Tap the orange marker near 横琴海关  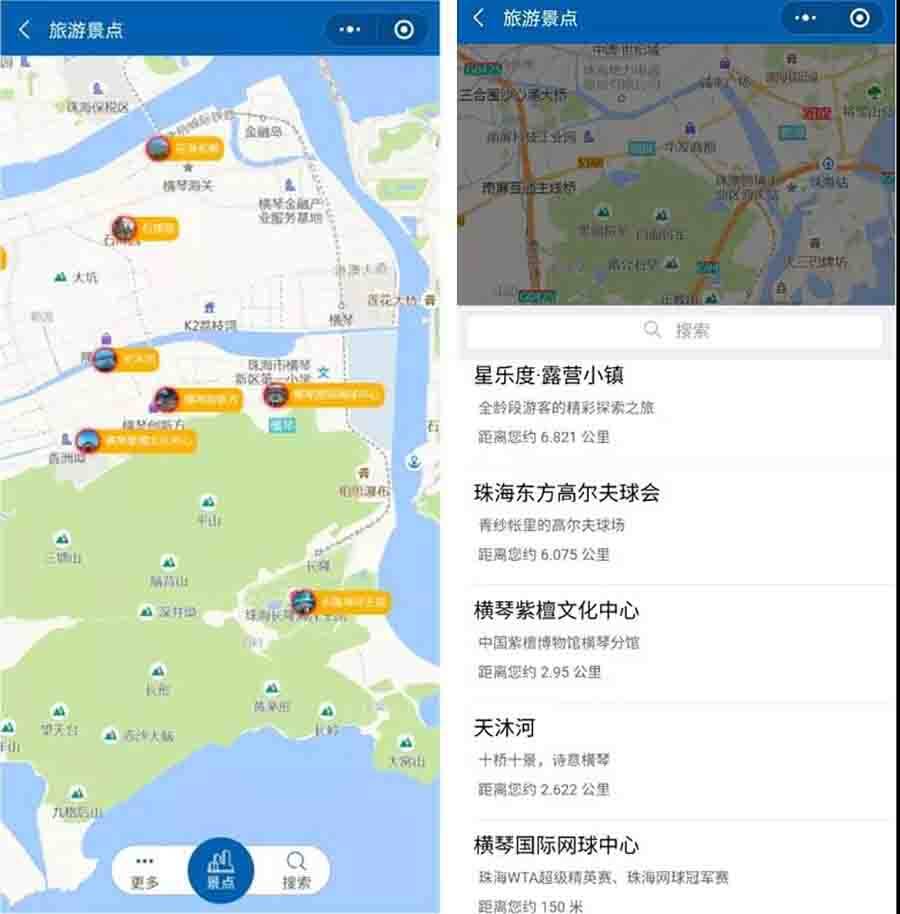pyautogui.click(x=184, y=148)
